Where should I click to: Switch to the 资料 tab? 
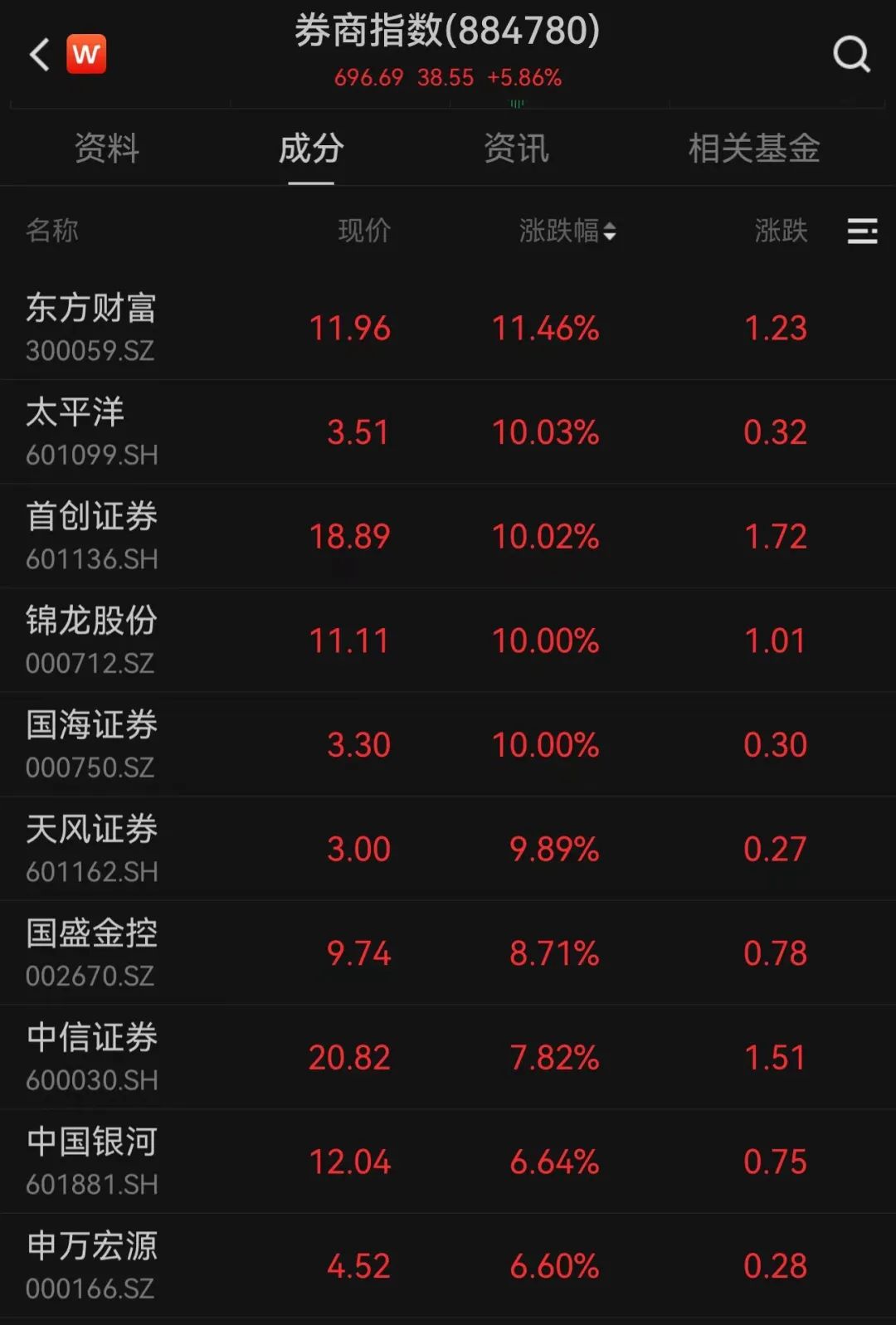(x=107, y=149)
